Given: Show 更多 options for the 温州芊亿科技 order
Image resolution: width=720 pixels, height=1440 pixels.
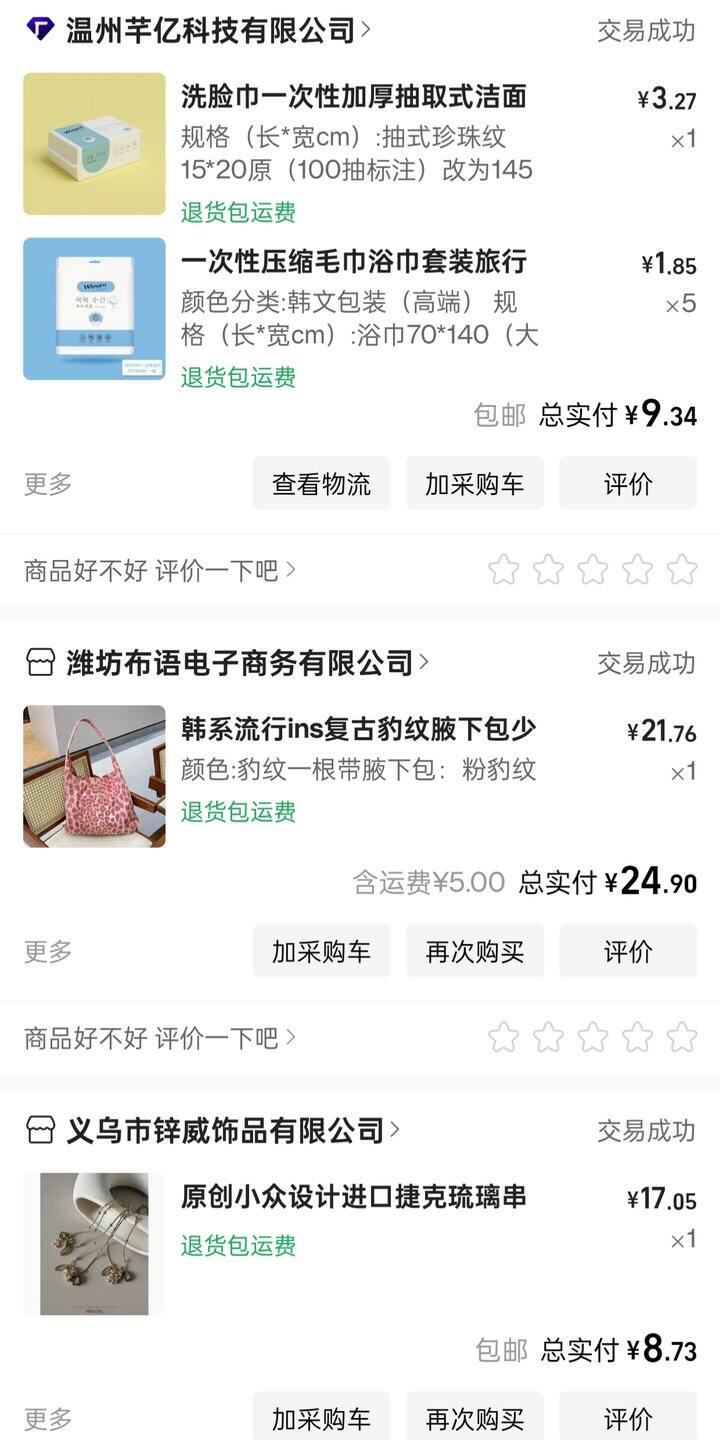Looking at the screenshot, I should point(48,484).
